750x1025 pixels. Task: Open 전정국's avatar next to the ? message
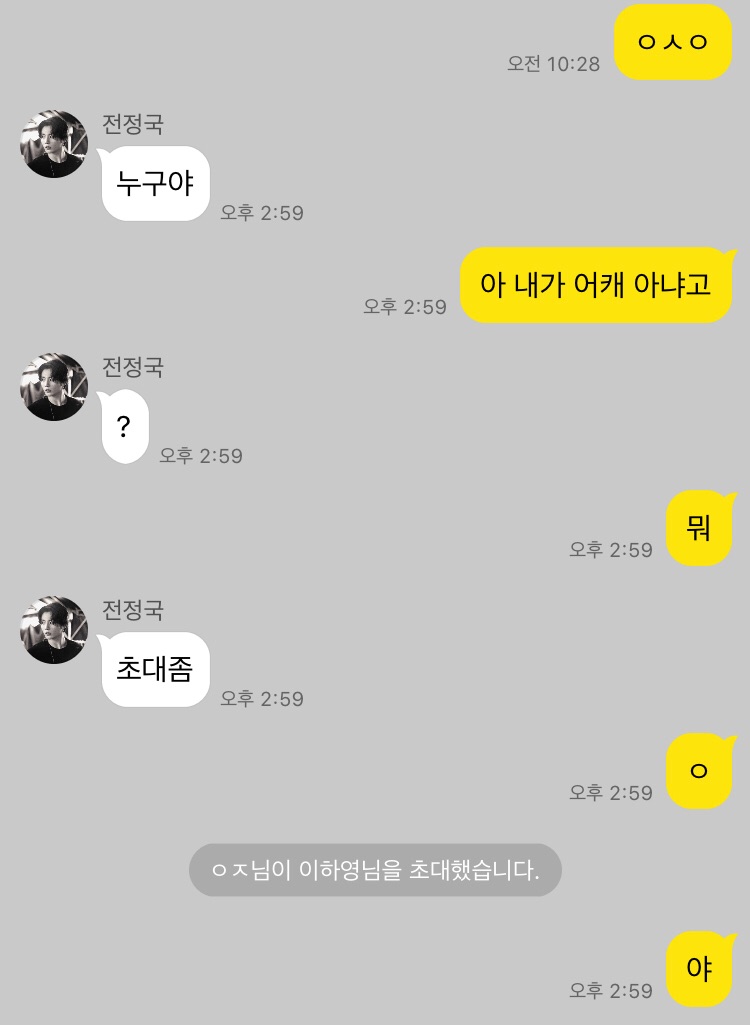point(54,387)
